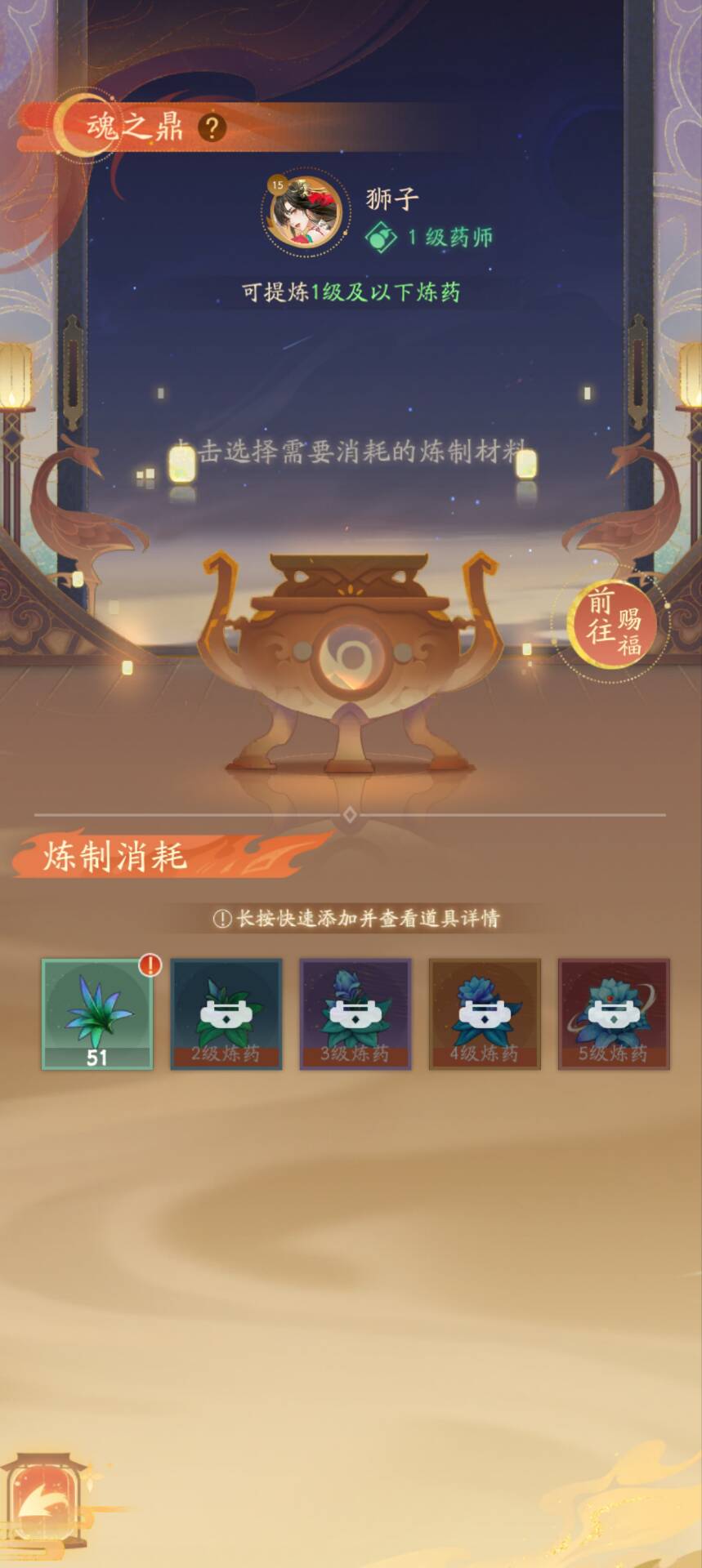Screen dimensions: 702x1568
Task: Tap the locked 4级炼药 slot
Action: (485, 1013)
